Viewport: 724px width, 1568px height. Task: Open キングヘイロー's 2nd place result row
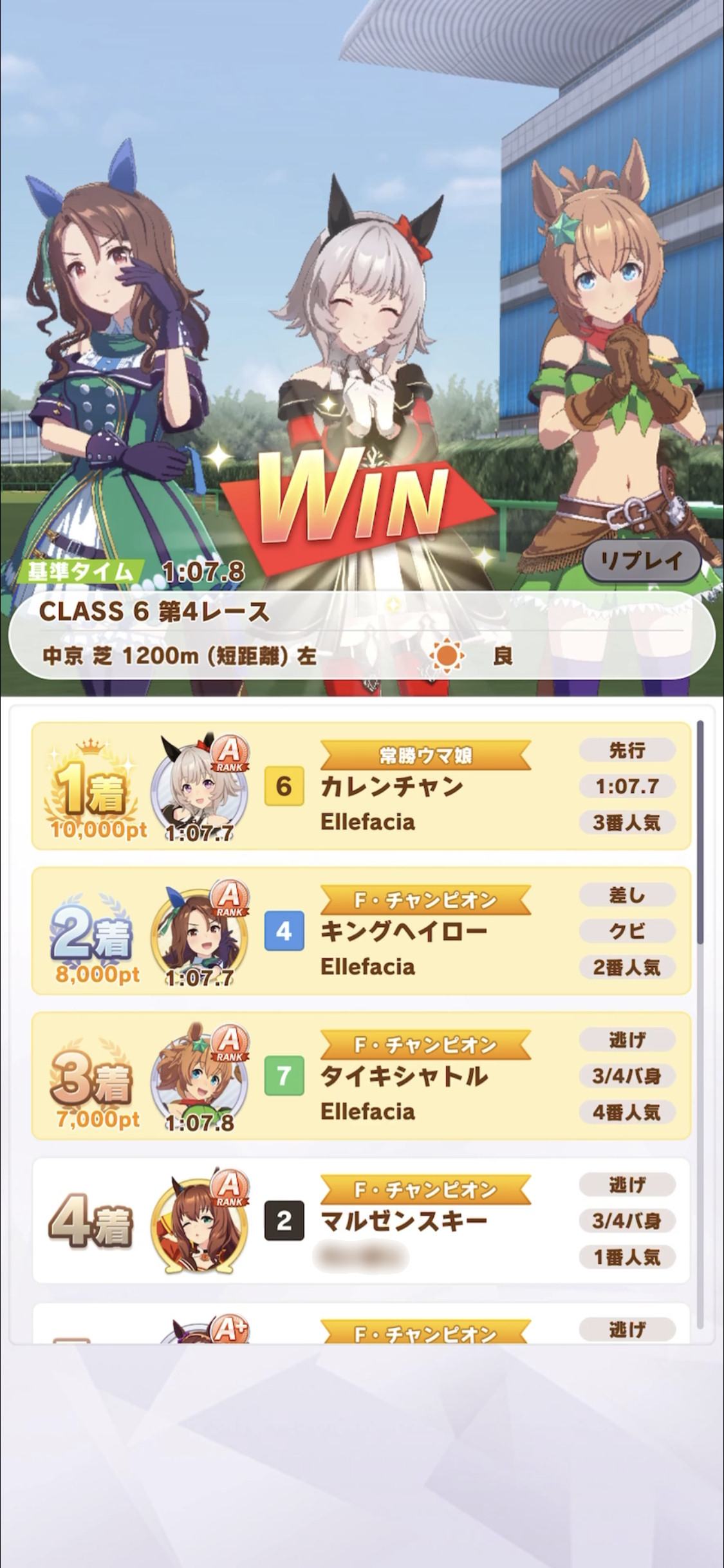tap(362, 931)
